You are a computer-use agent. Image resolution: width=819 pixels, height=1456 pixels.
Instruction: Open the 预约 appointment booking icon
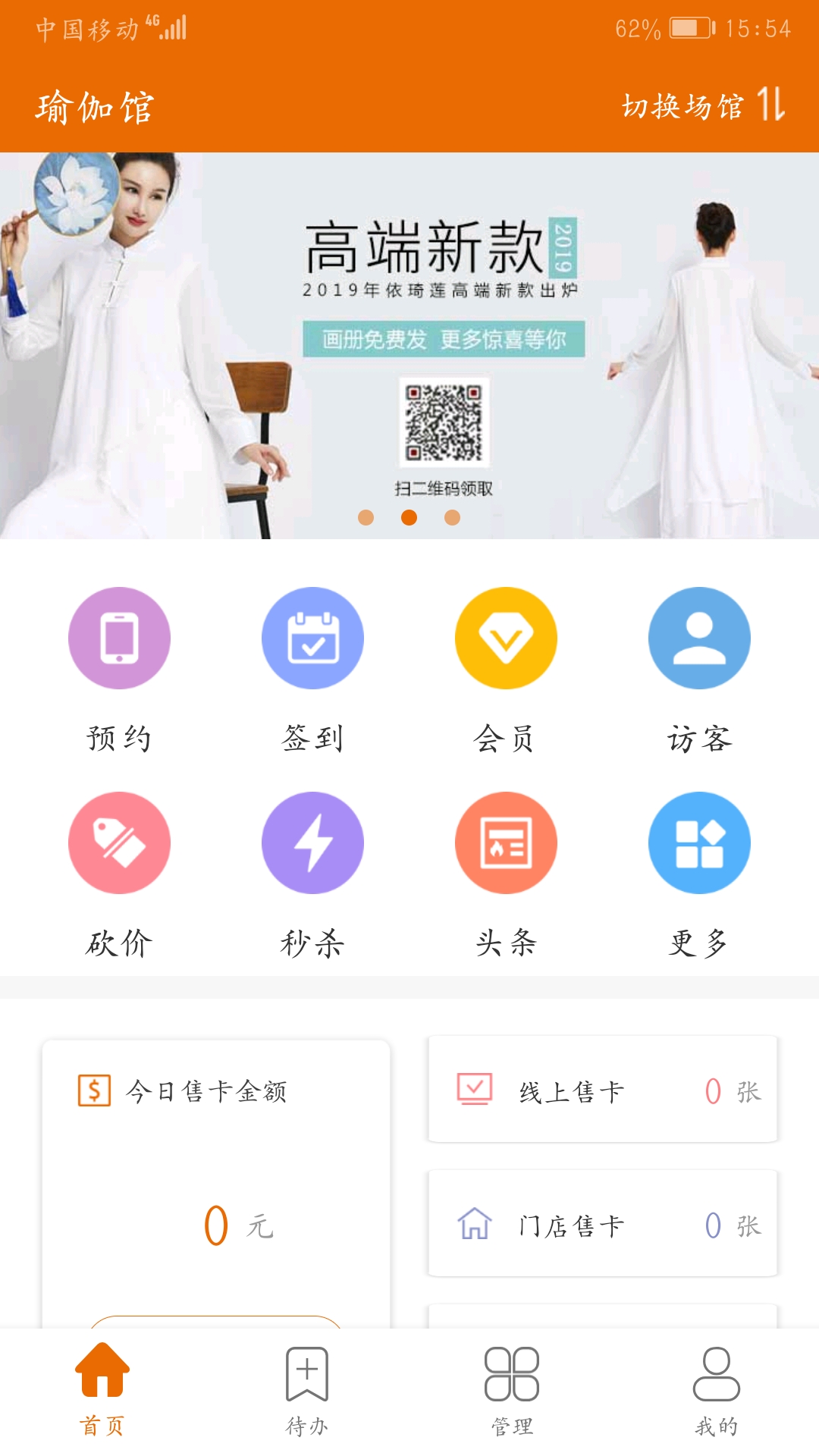pyautogui.click(x=119, y=638)
